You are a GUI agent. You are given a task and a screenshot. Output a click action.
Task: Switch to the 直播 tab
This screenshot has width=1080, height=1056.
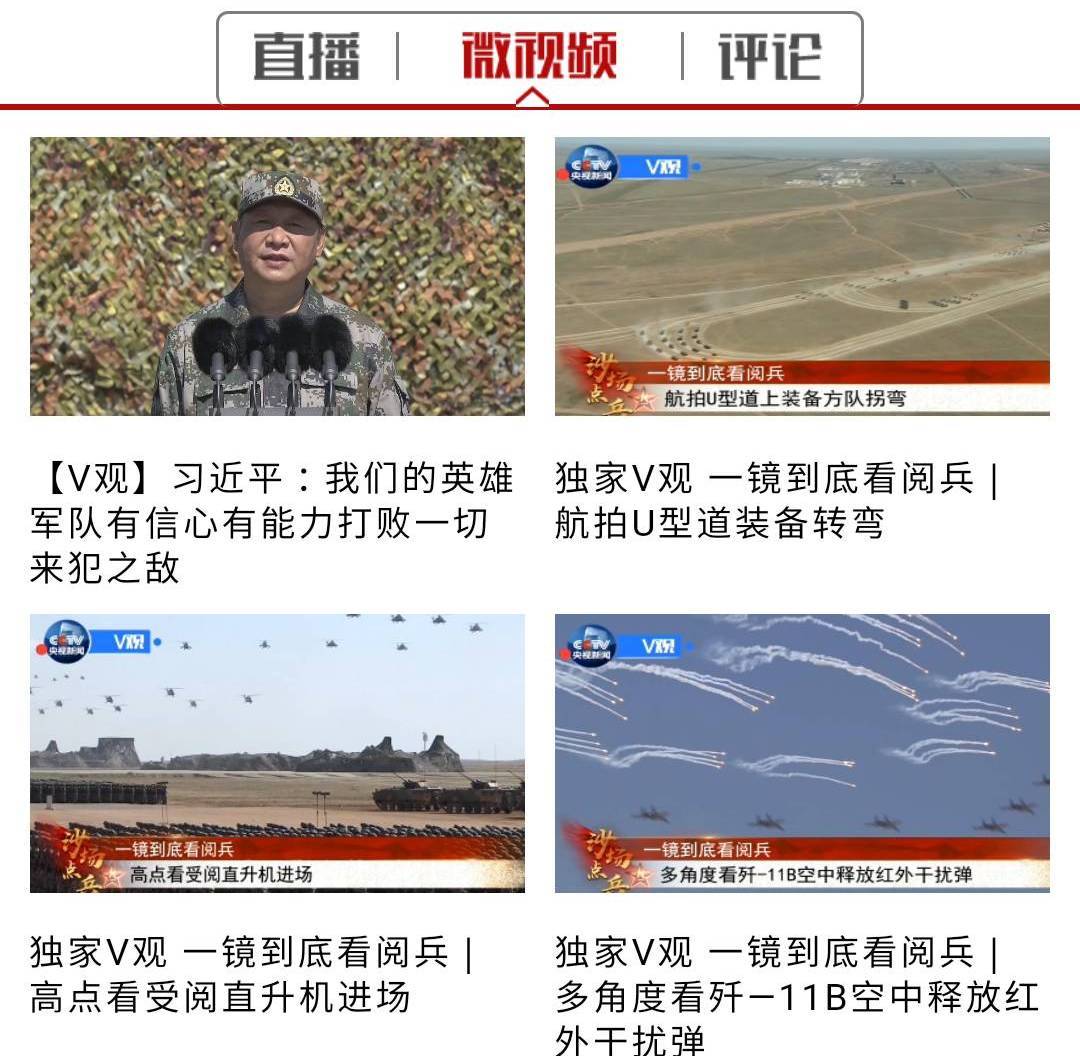click(306, 56)
